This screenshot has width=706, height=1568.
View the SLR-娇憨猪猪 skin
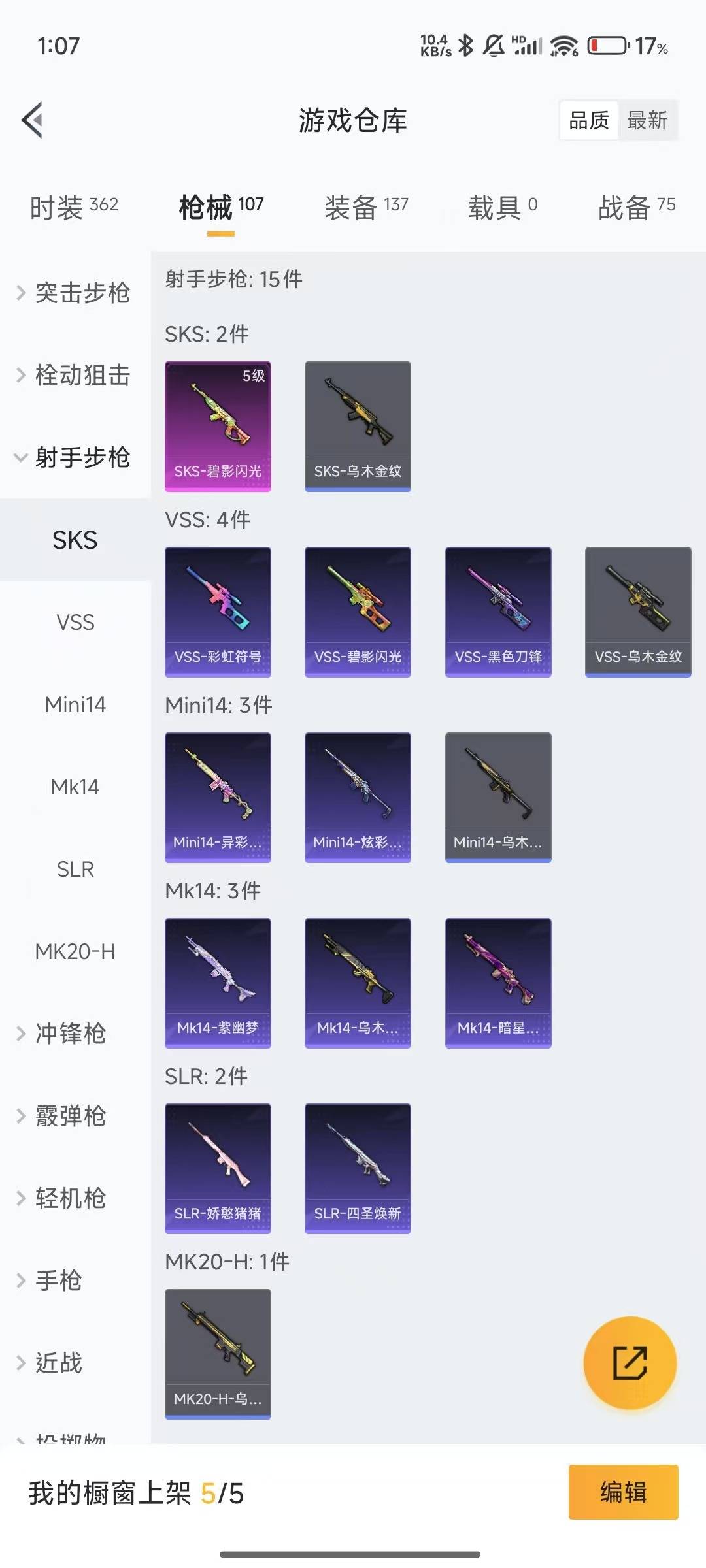pyautogui.click(x=218, y=1168)
